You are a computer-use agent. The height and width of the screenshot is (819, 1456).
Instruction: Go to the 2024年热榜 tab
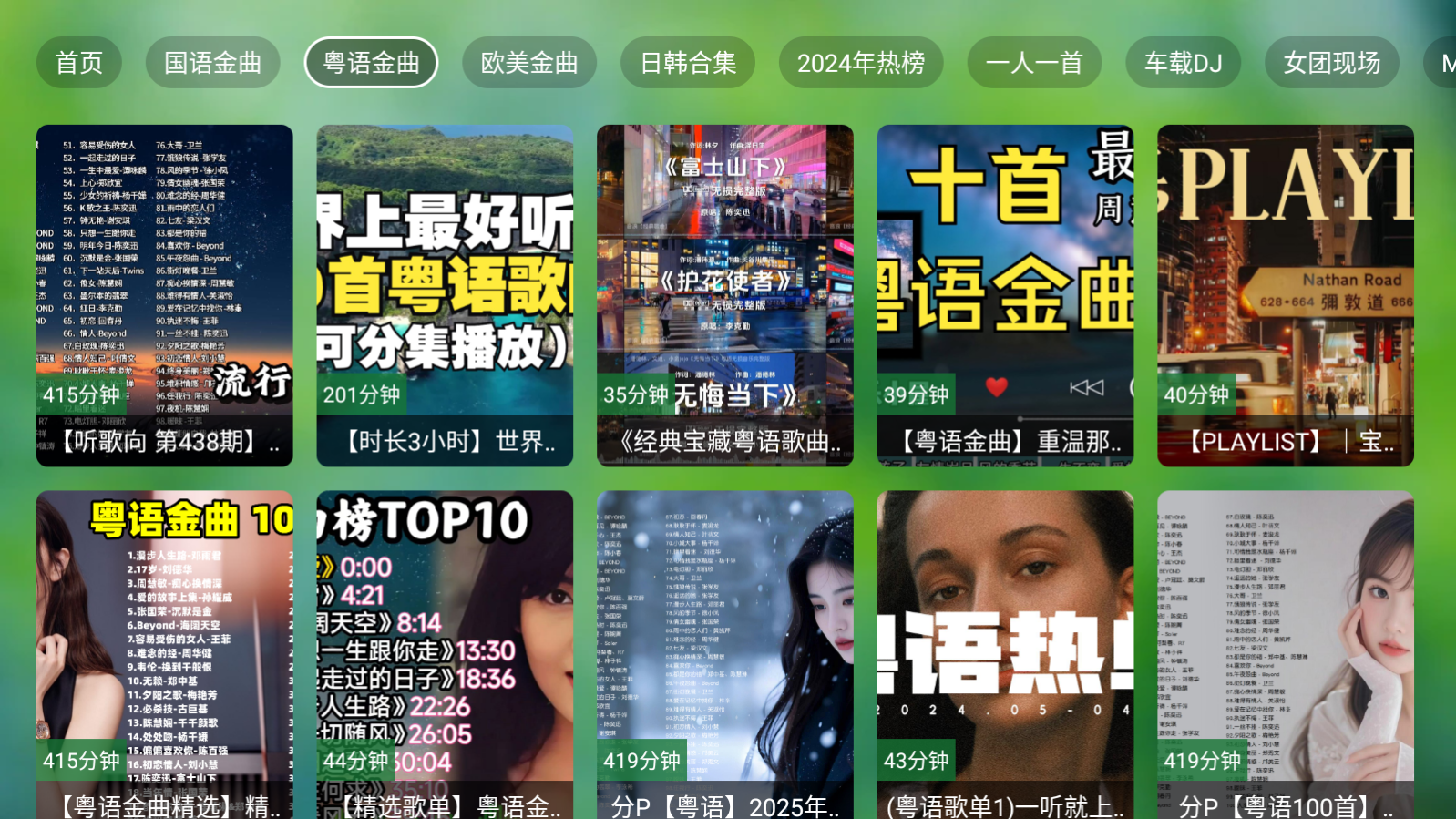[860, 63]
